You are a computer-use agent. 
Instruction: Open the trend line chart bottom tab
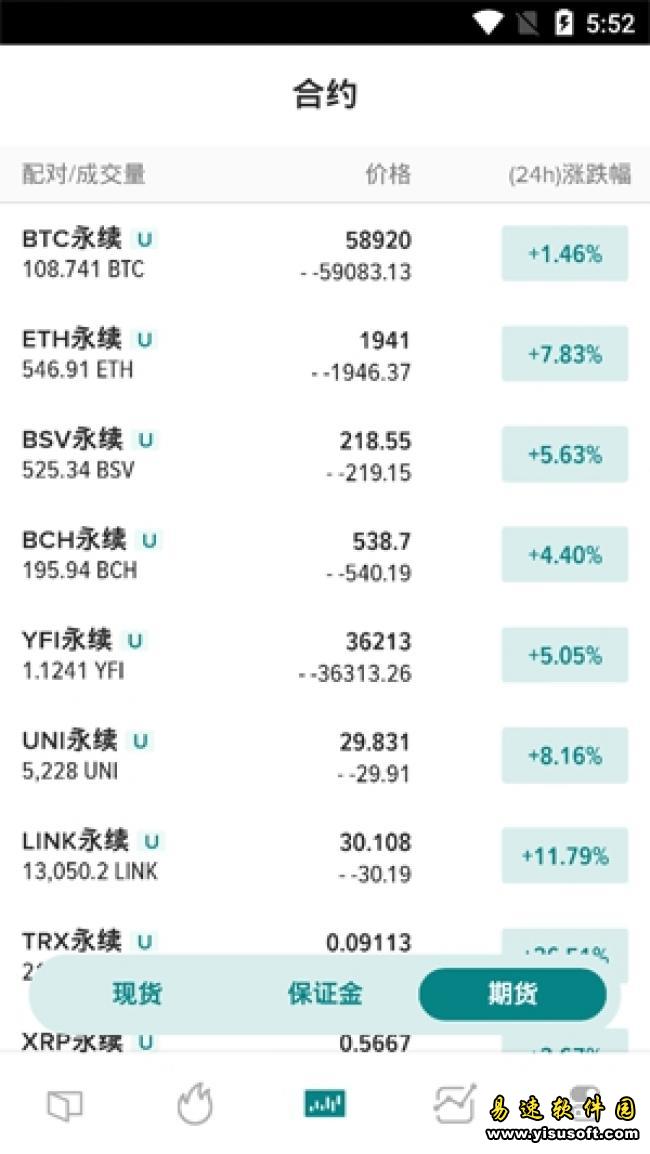[455, 1104]
